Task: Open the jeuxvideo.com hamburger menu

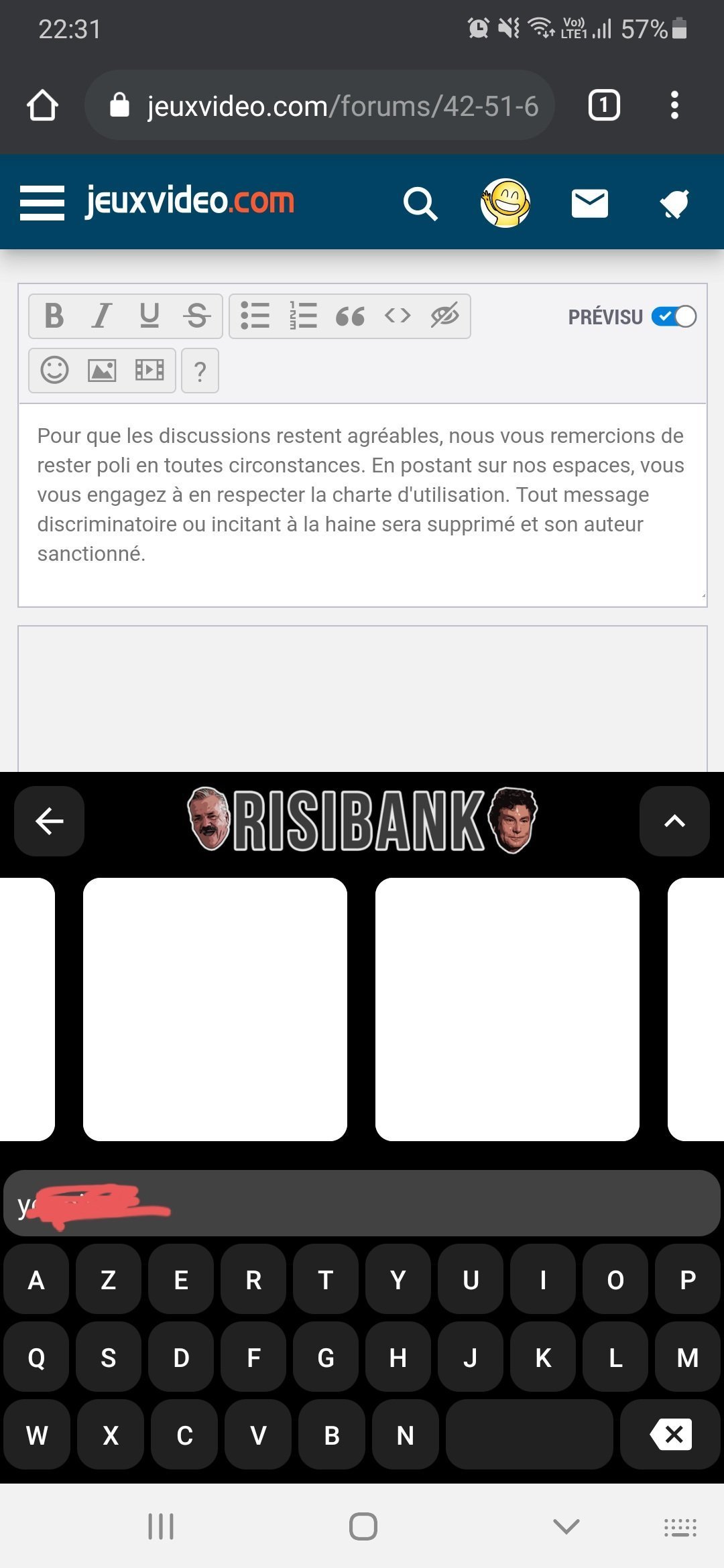Action: pyautogui.click(x=42, y=203)
